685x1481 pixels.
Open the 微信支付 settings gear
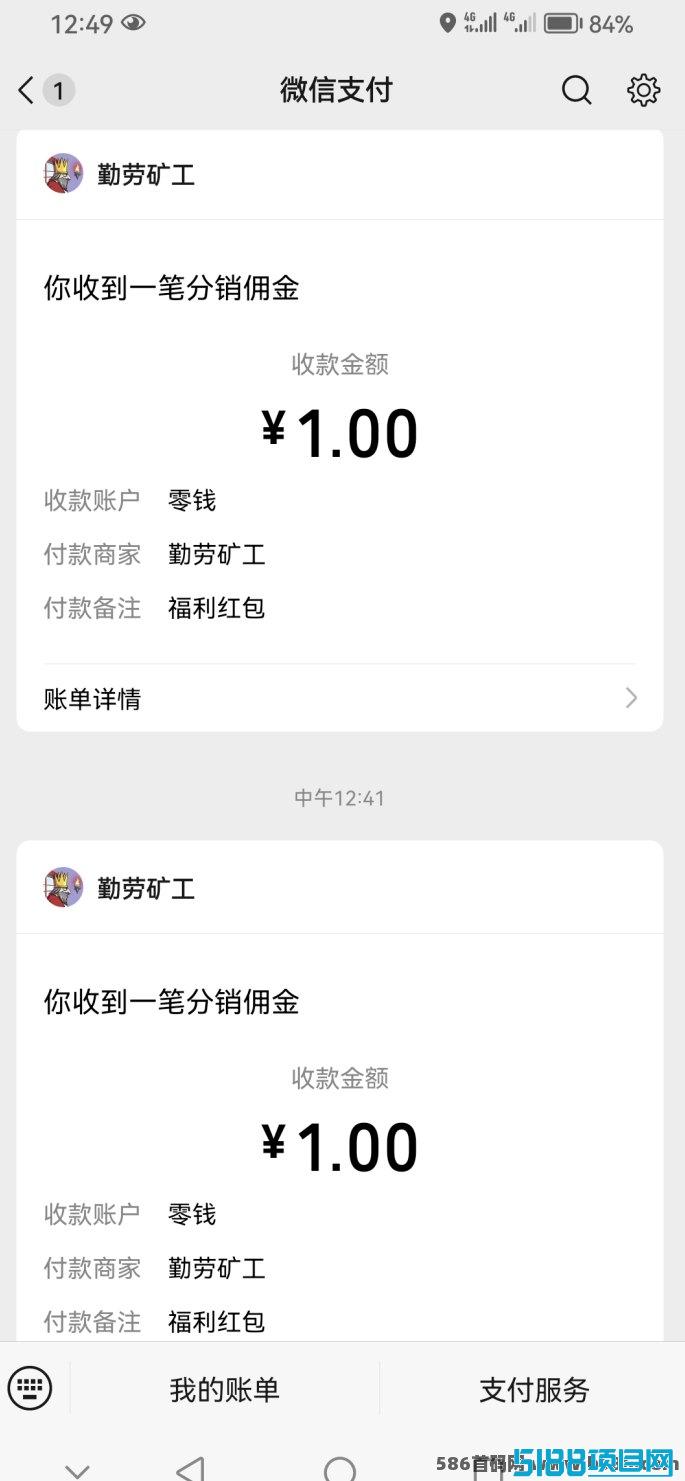[643, 91]
